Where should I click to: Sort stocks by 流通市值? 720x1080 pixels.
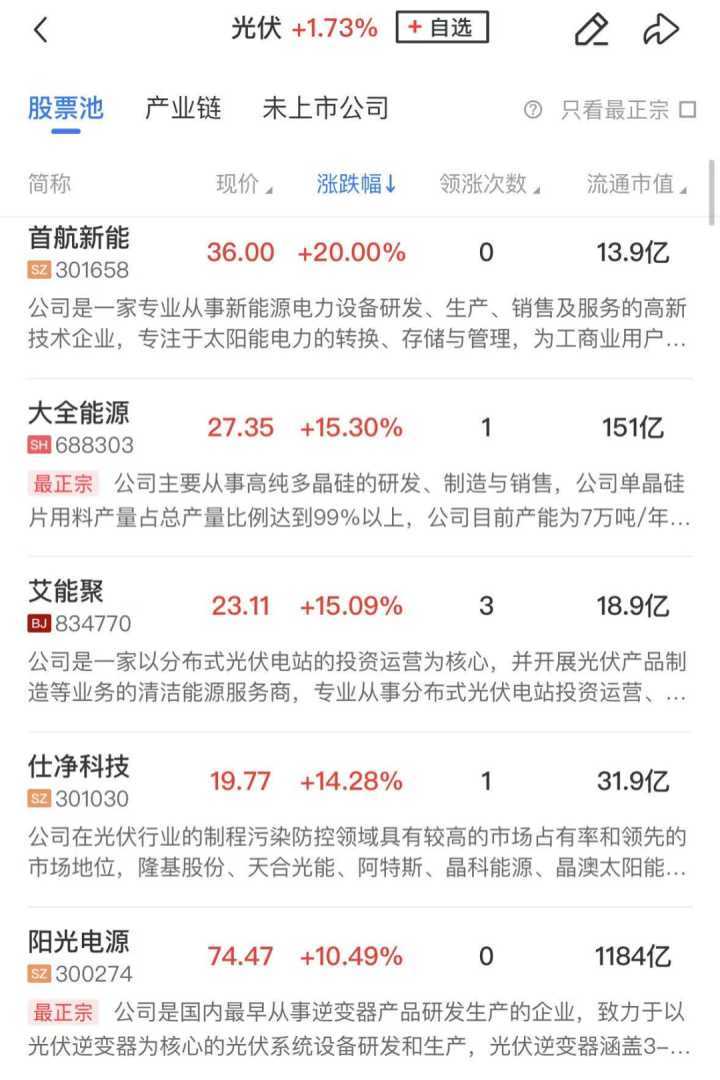[636, 184]
